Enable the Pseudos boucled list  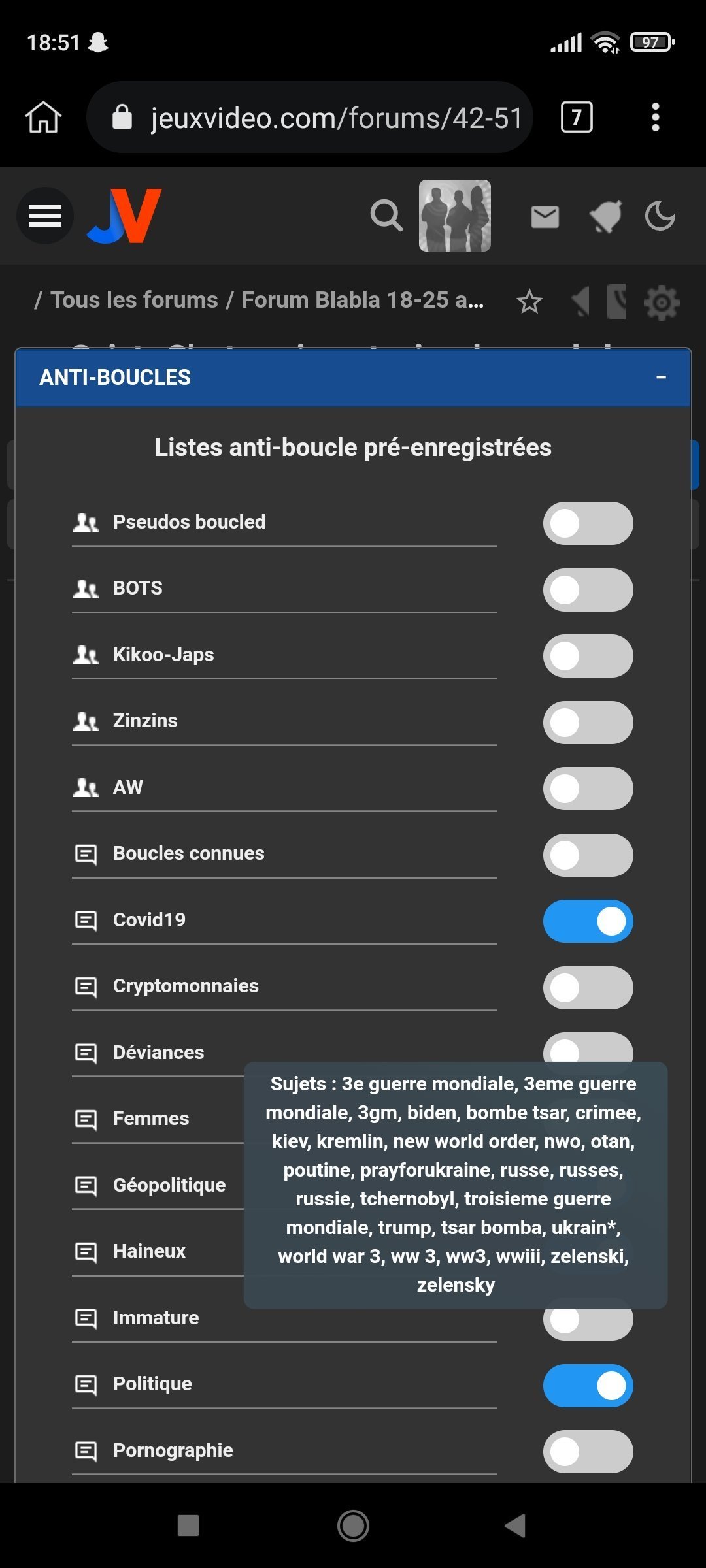[588, 523]
